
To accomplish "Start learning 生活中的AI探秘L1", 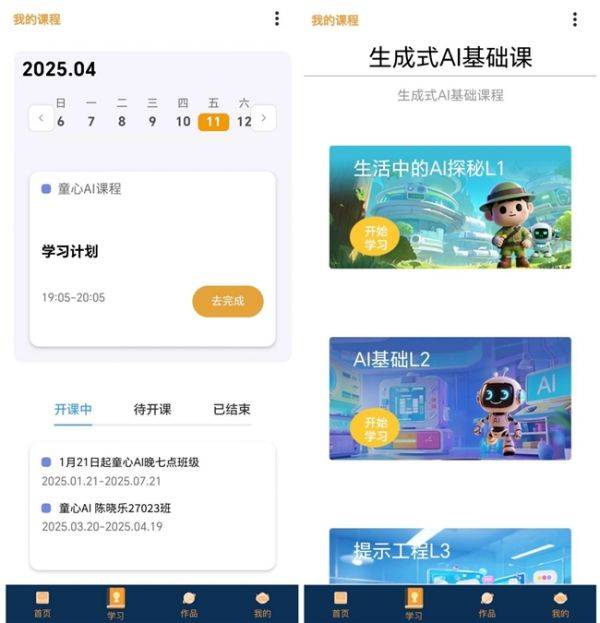I will (x=375, y=237).
